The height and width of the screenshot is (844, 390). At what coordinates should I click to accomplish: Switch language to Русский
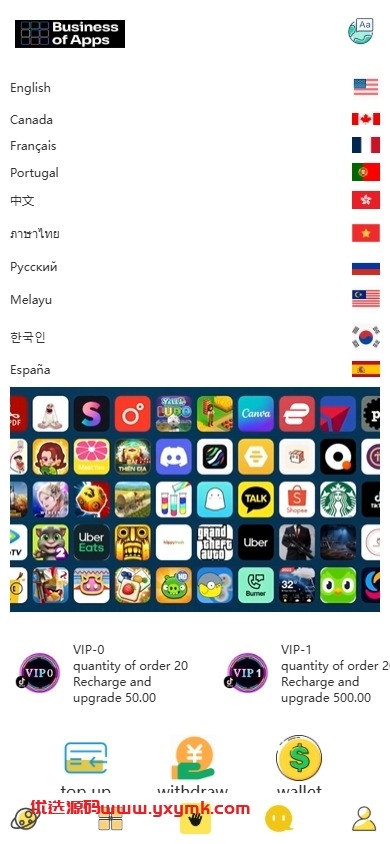pos(195,267)
